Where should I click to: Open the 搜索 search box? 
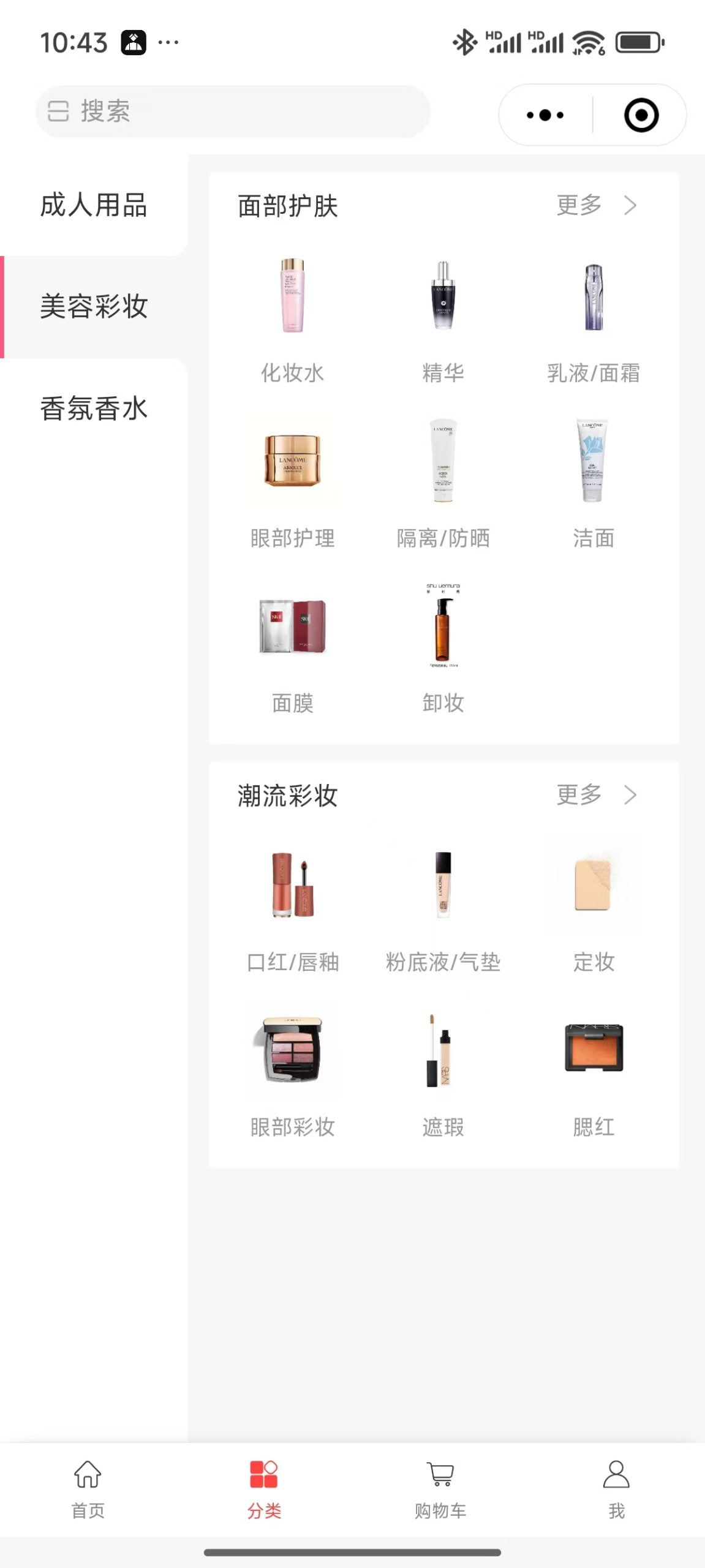click(233, 111)
